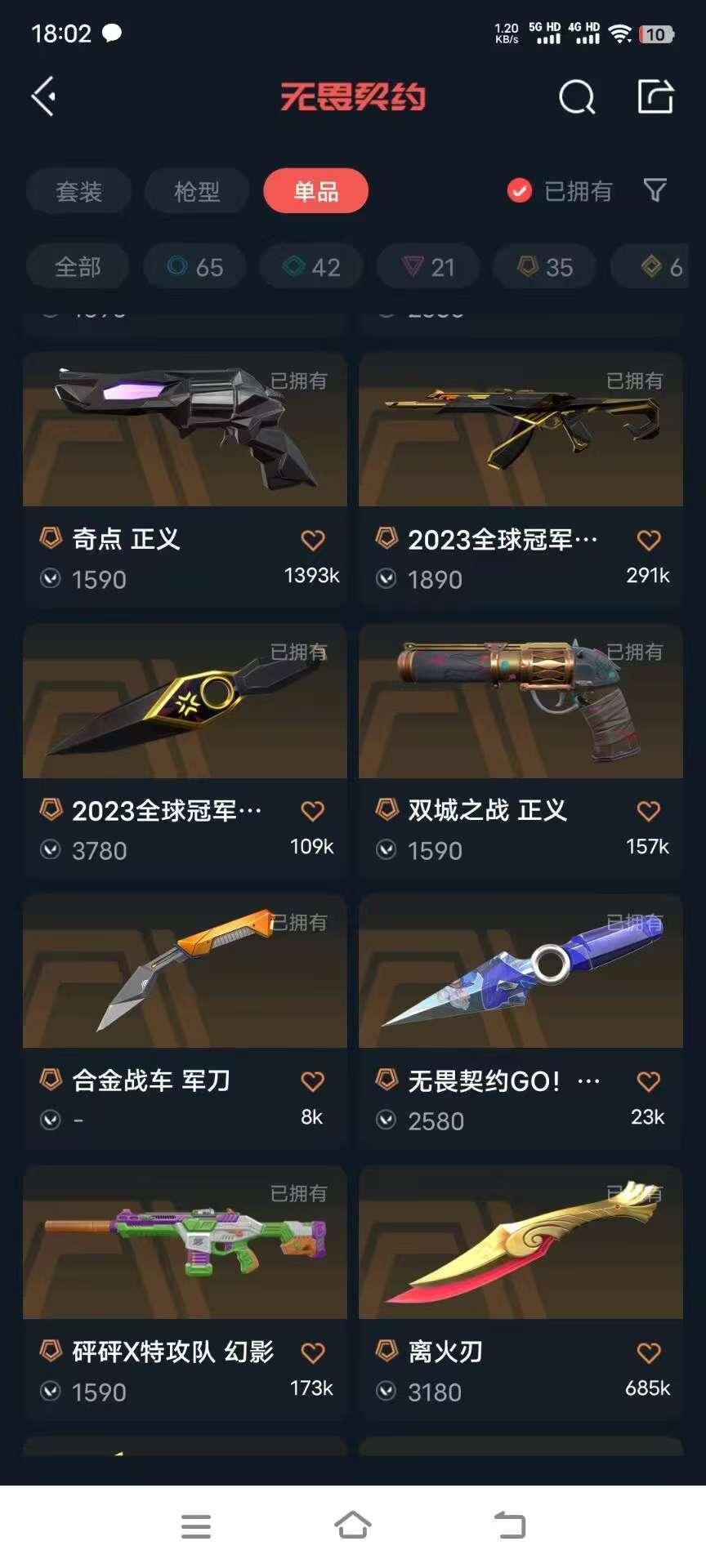
Task: View the 砰砰X特攻队 幻影 skin
Action: [x=185, y=1243]
